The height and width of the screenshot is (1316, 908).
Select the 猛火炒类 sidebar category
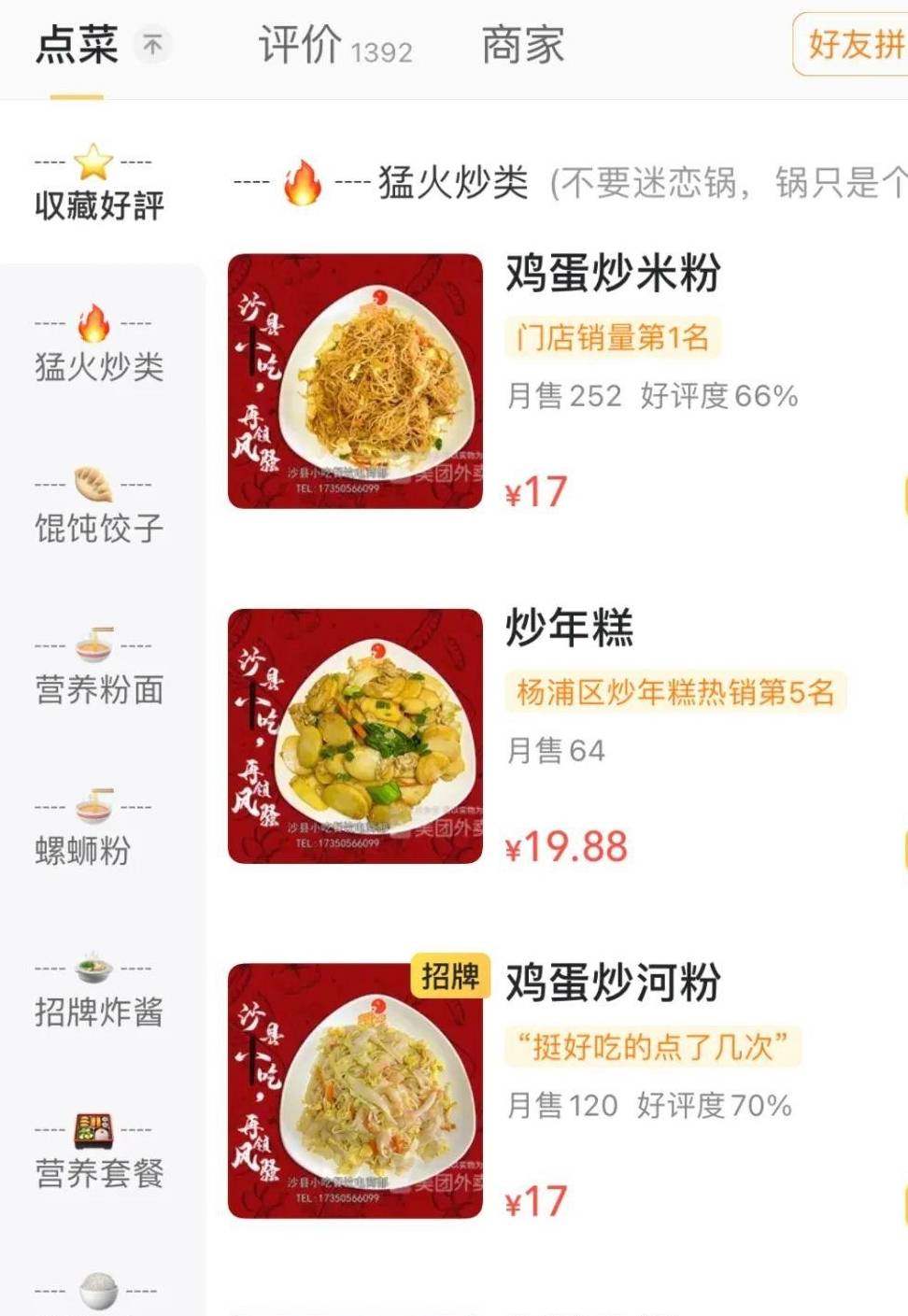click(99, 346)
